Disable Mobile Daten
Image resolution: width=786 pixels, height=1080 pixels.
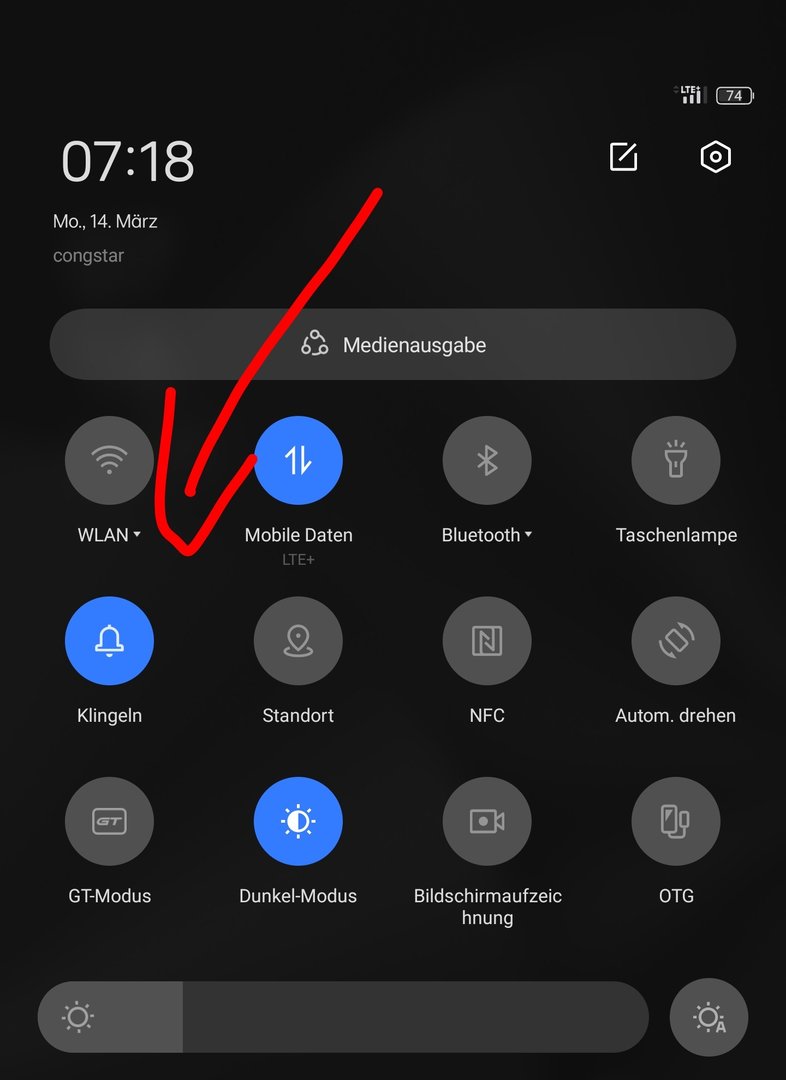pos(298,460)
